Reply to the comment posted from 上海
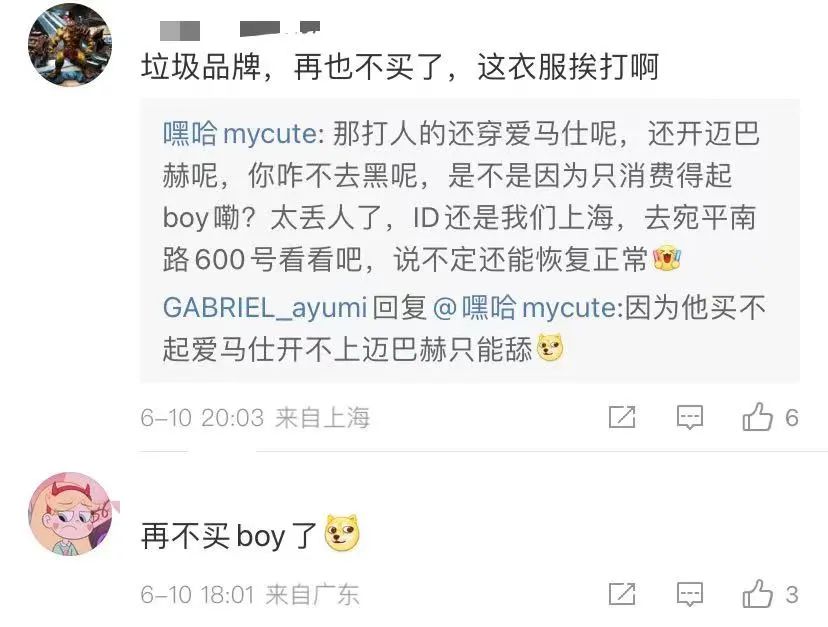The height and width of the screenshot is (627, 828). (690, 417)
